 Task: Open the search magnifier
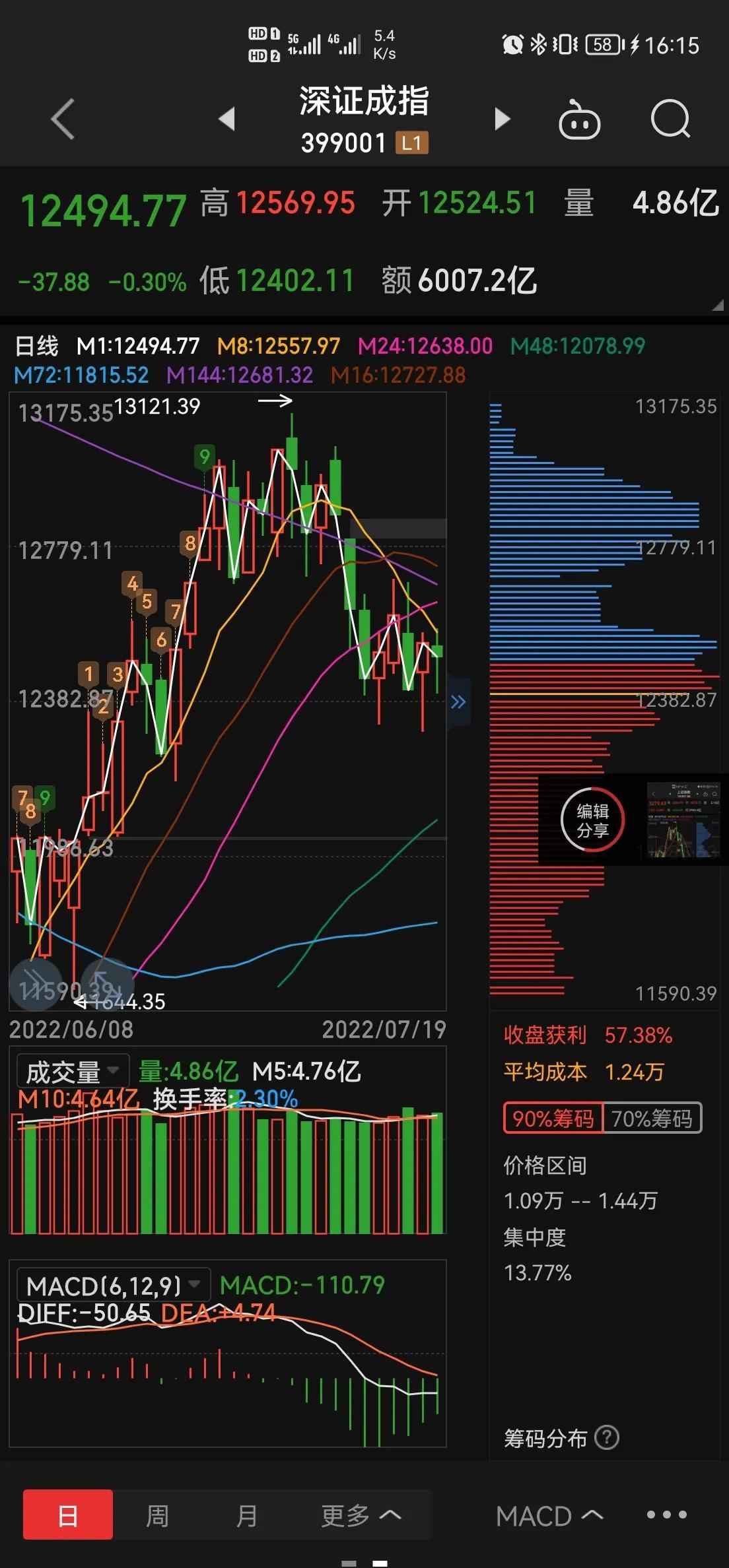click(670, 119)
